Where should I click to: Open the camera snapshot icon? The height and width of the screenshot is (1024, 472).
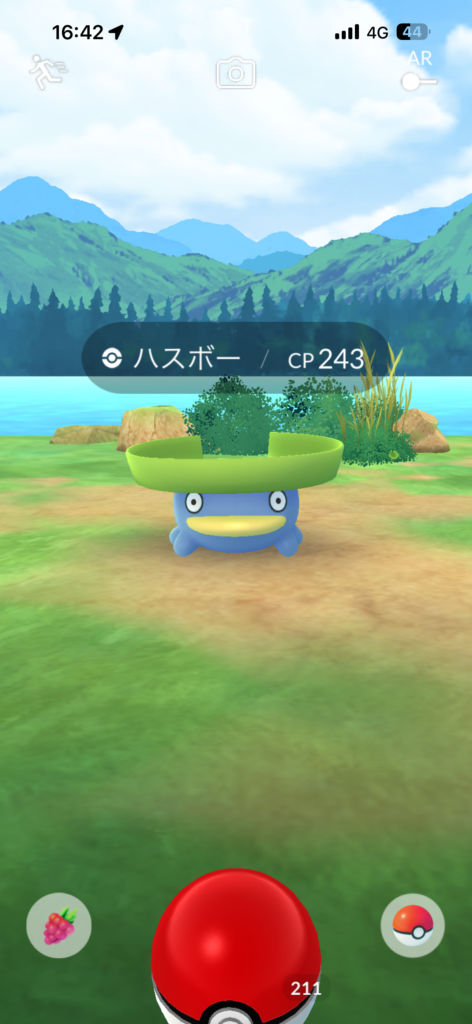click(236, 72)
